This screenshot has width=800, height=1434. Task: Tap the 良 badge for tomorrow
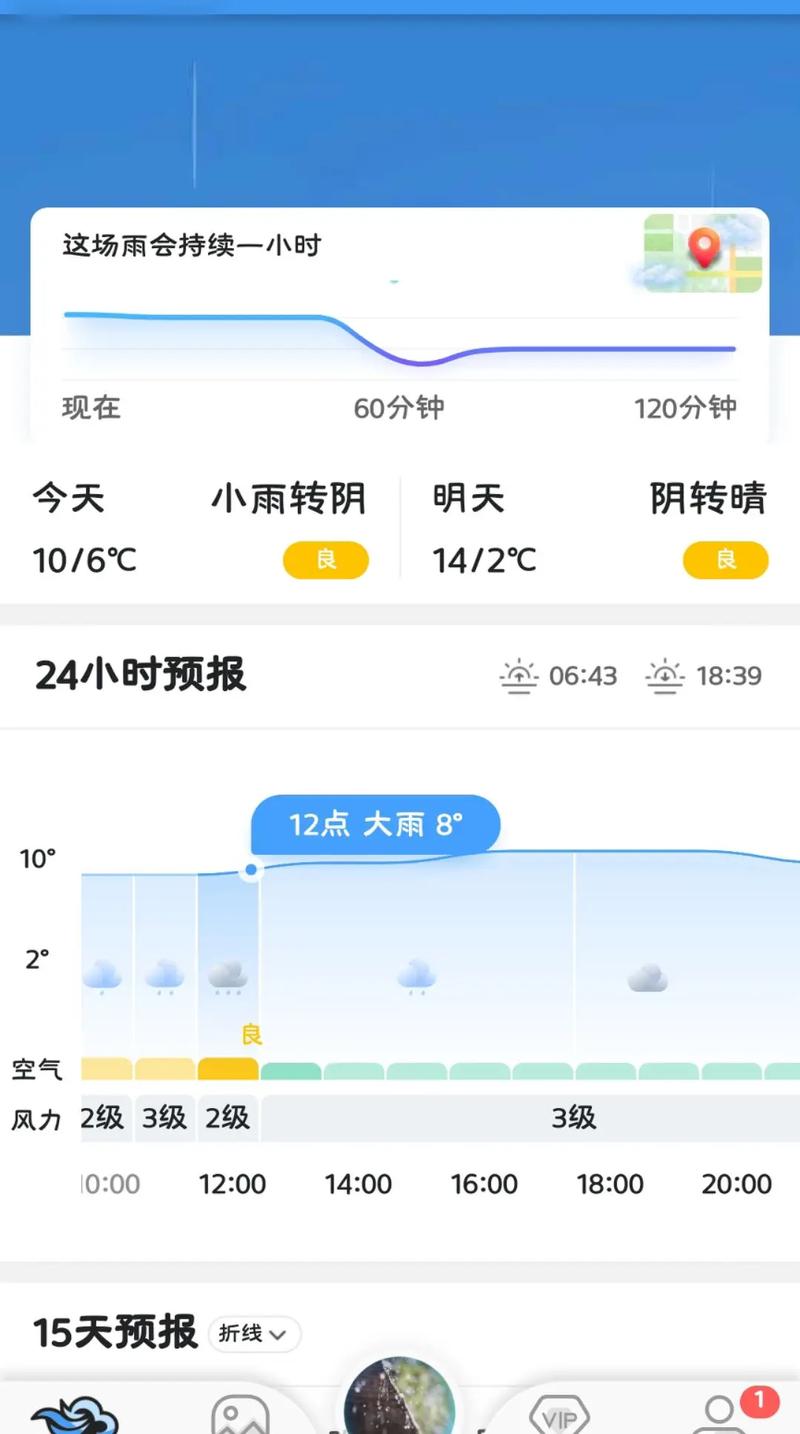726,561
